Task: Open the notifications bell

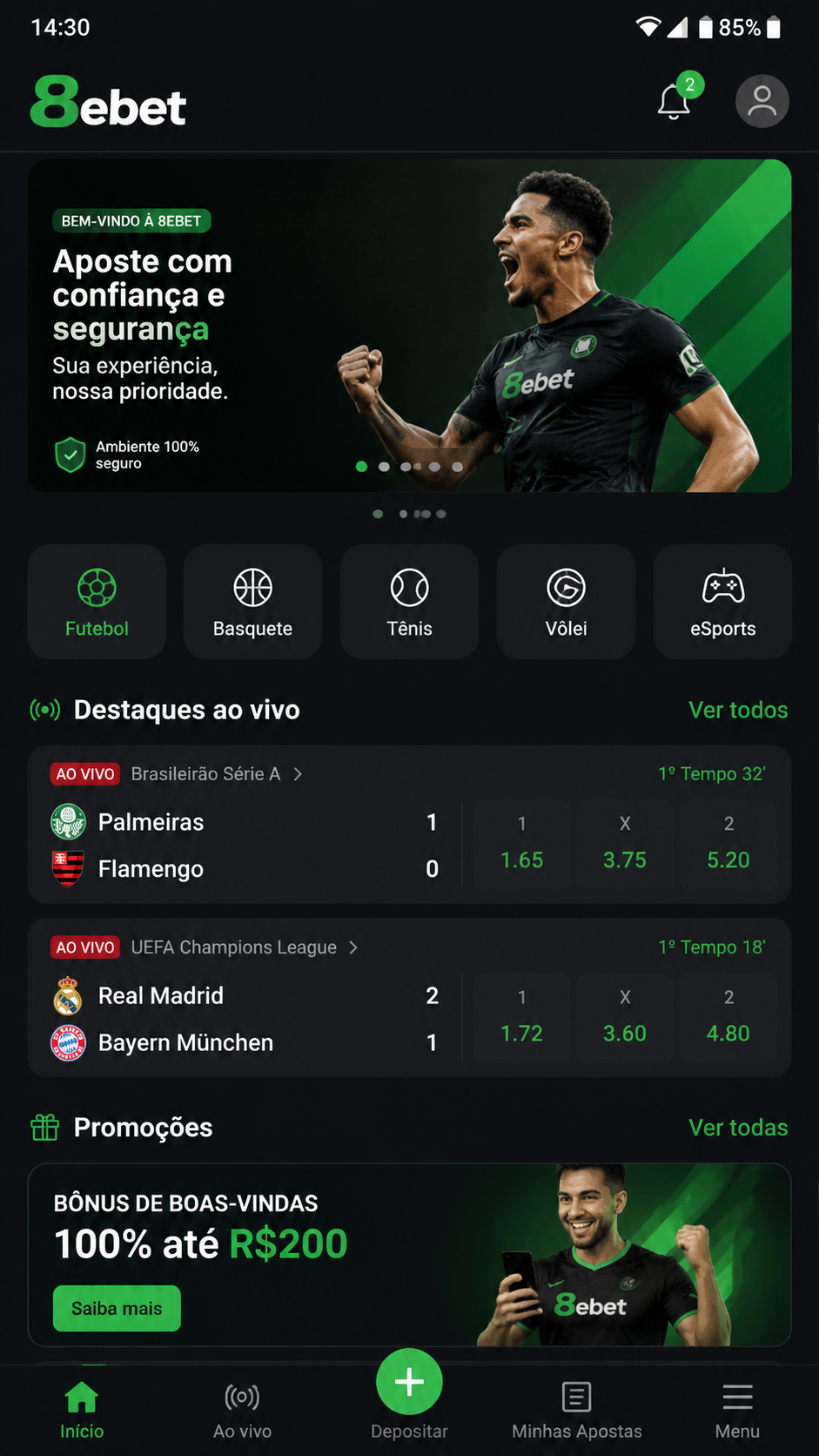Action: point(675,101)
